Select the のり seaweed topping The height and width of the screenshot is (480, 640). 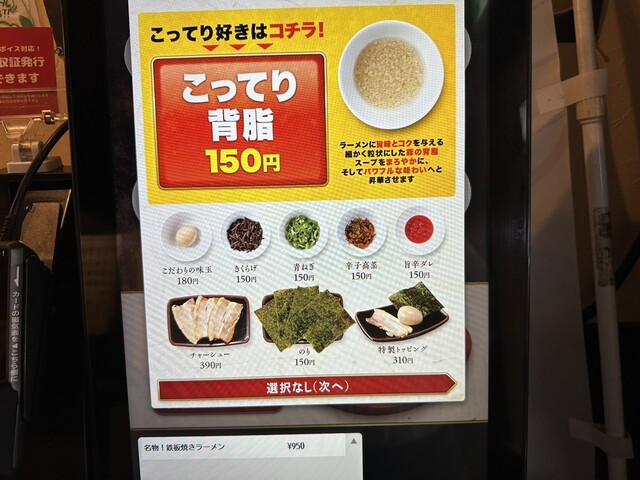(x=304, y=320)
